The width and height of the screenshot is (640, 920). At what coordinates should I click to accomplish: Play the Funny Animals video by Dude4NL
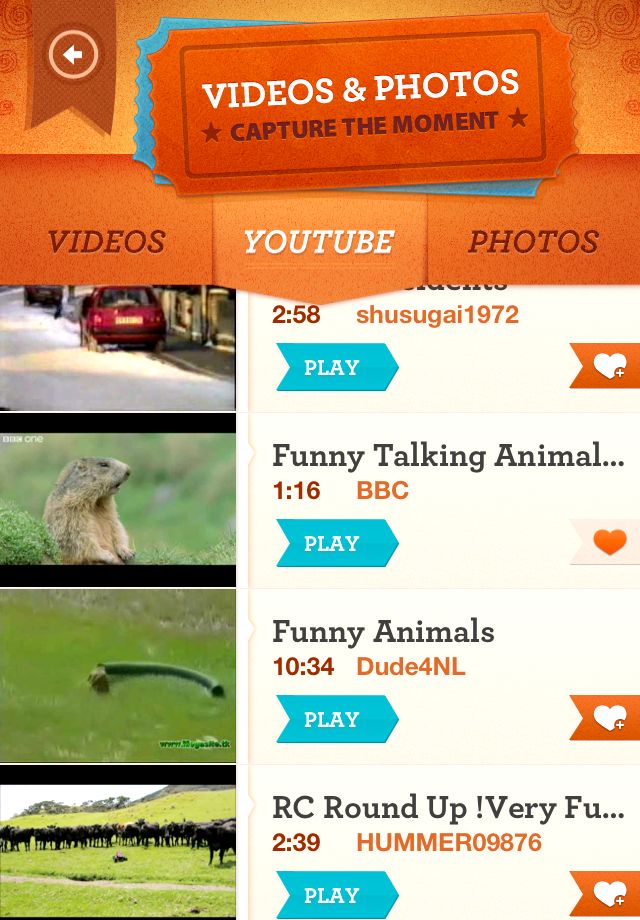(x=336, y=719)
